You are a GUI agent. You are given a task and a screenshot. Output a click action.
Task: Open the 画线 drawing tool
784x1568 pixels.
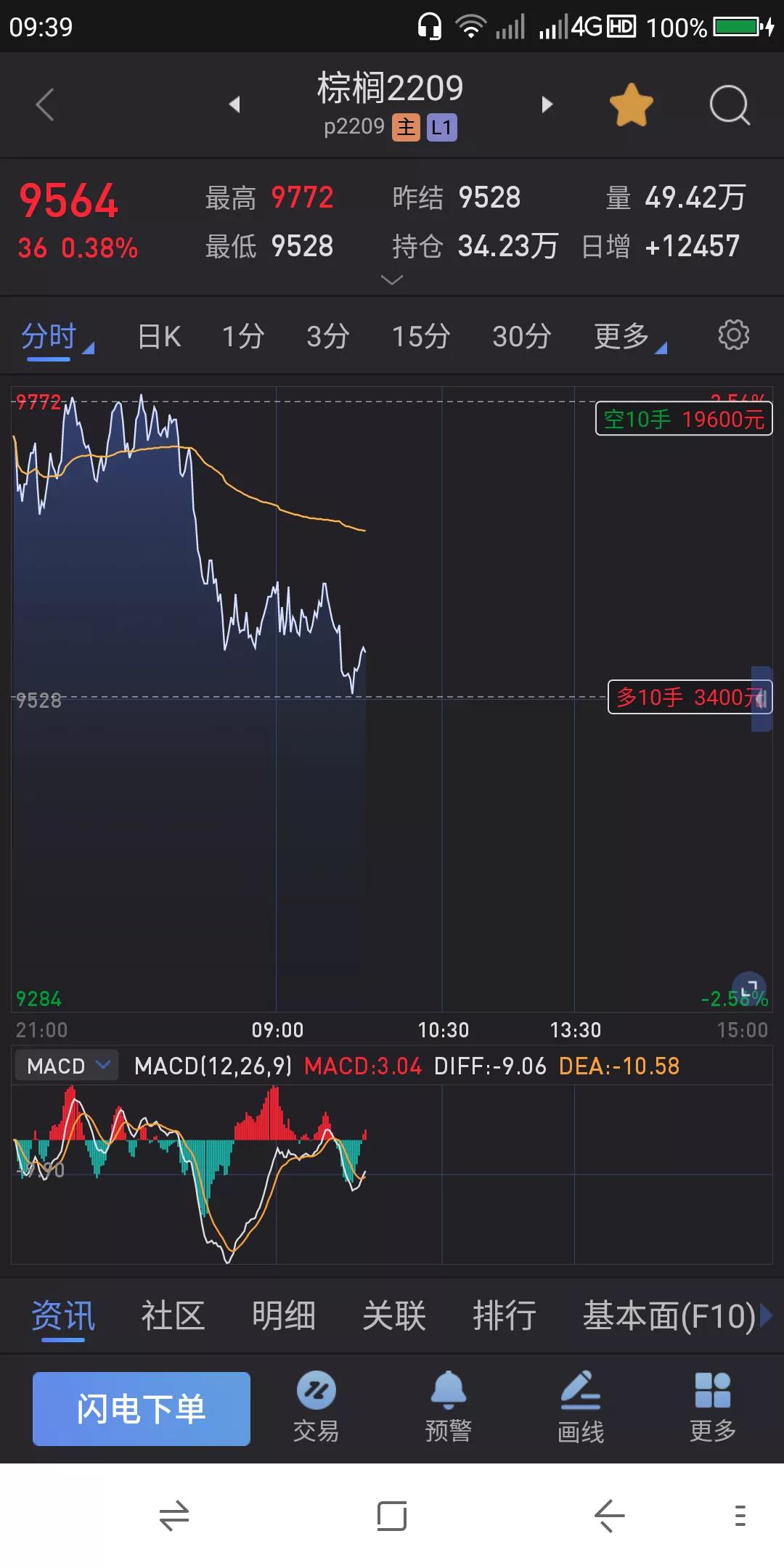click(x=581, y=1407)
